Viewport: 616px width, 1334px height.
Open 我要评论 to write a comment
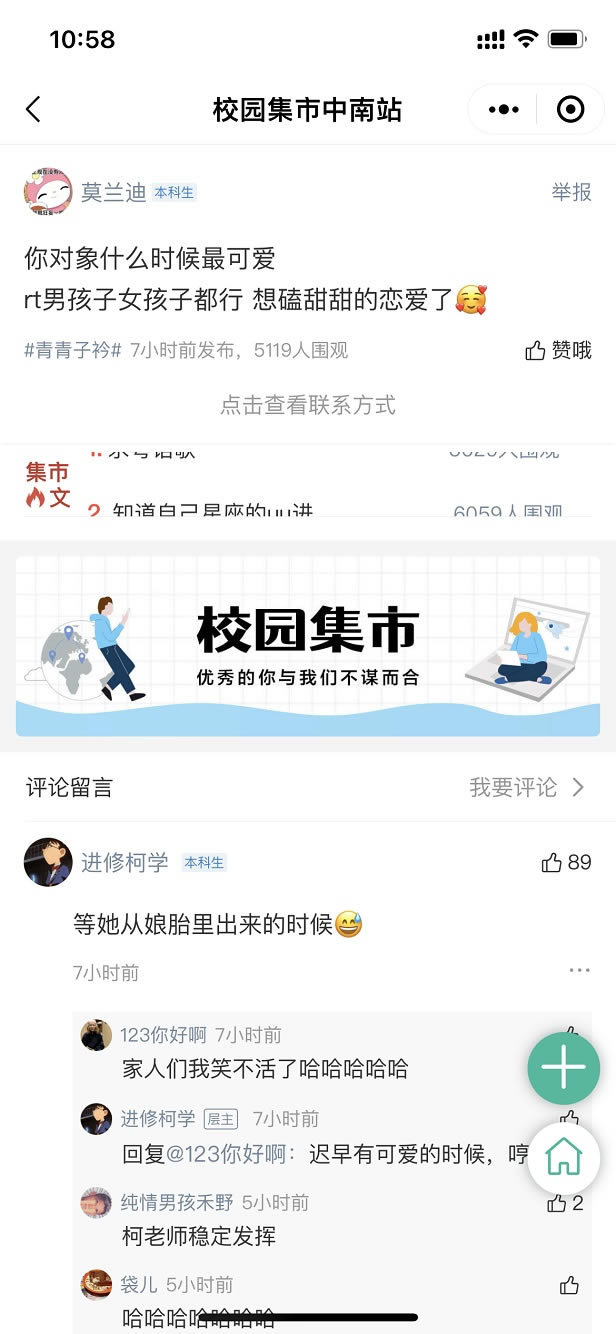coord(526,787)
